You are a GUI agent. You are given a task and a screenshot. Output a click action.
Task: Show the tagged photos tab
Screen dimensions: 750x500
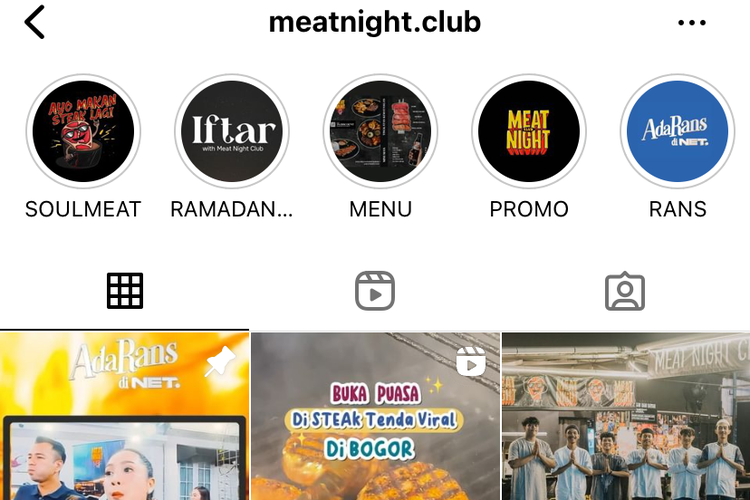point(625,291)
